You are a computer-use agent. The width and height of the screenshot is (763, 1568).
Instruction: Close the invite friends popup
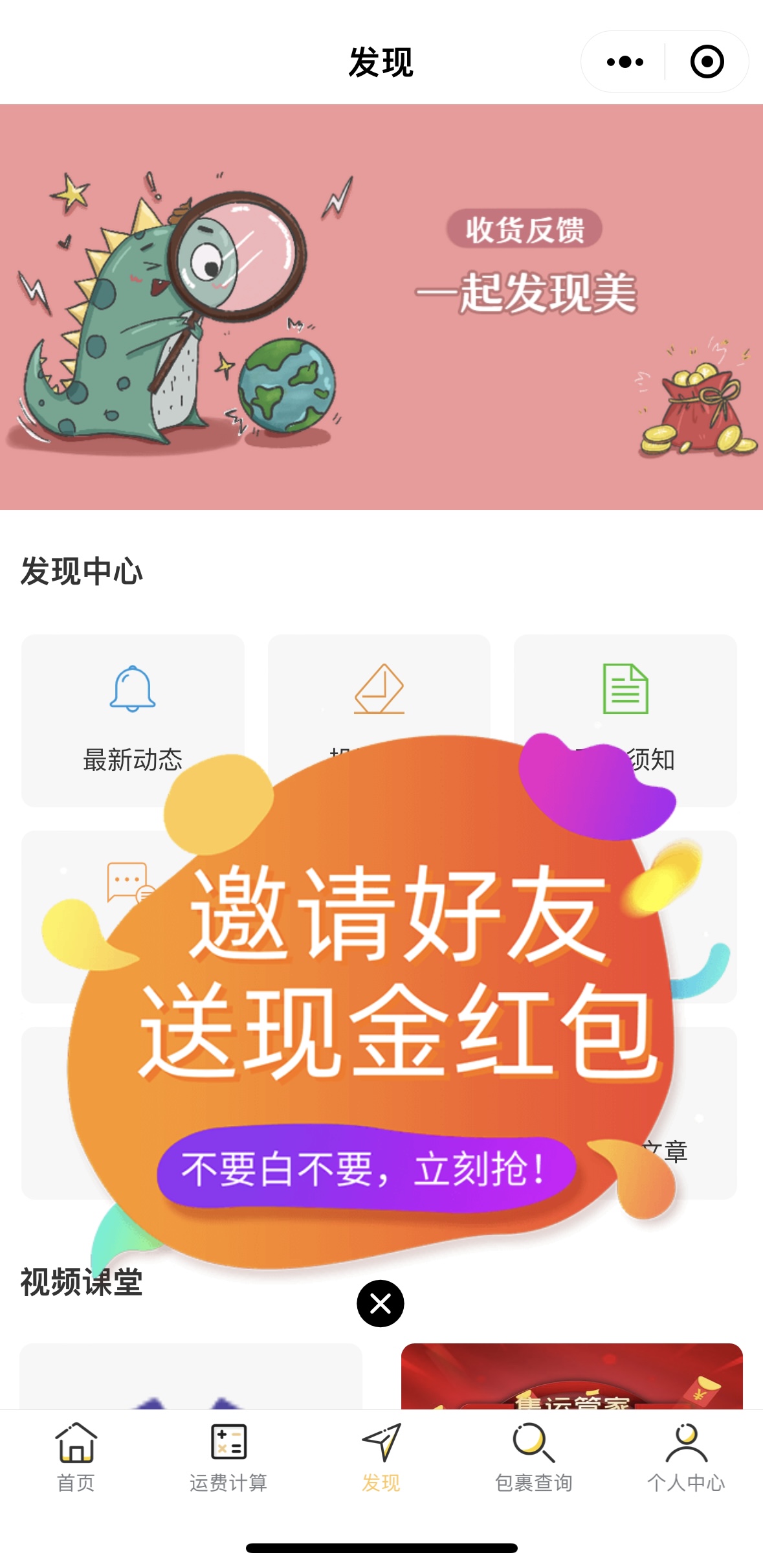click(x=381, y=1303)
